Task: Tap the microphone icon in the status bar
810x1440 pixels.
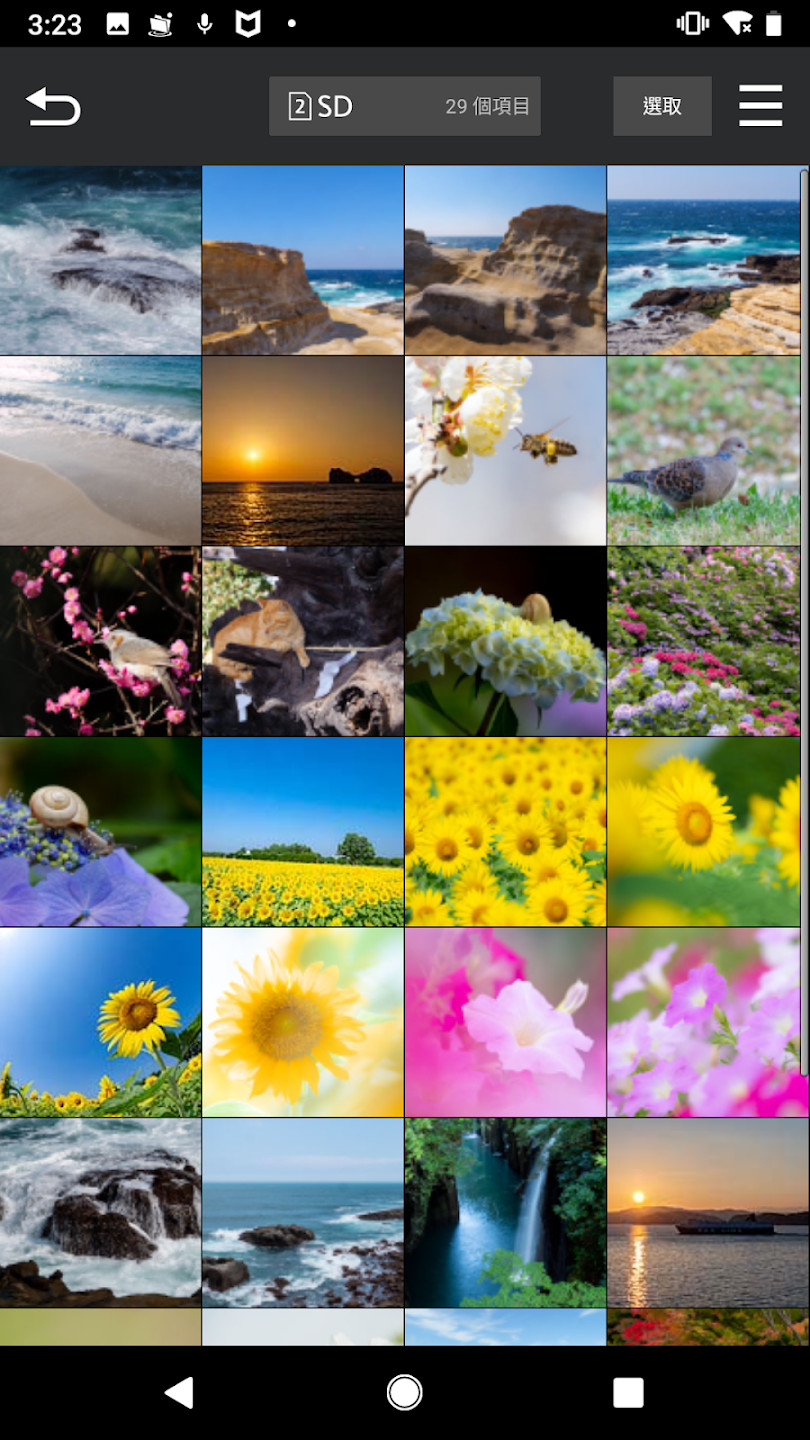Action: 205,23
